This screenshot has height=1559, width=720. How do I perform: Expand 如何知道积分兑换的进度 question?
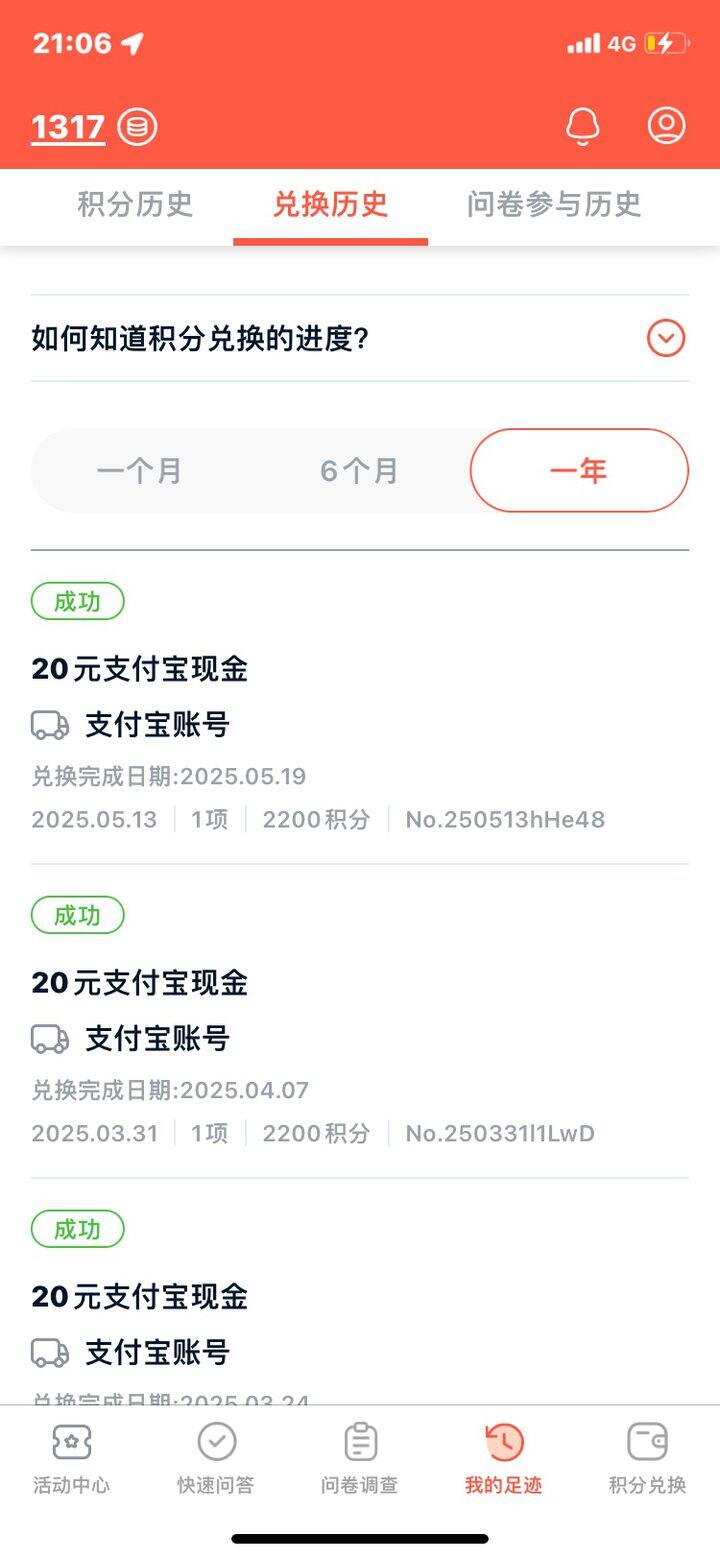click(360, 339)
